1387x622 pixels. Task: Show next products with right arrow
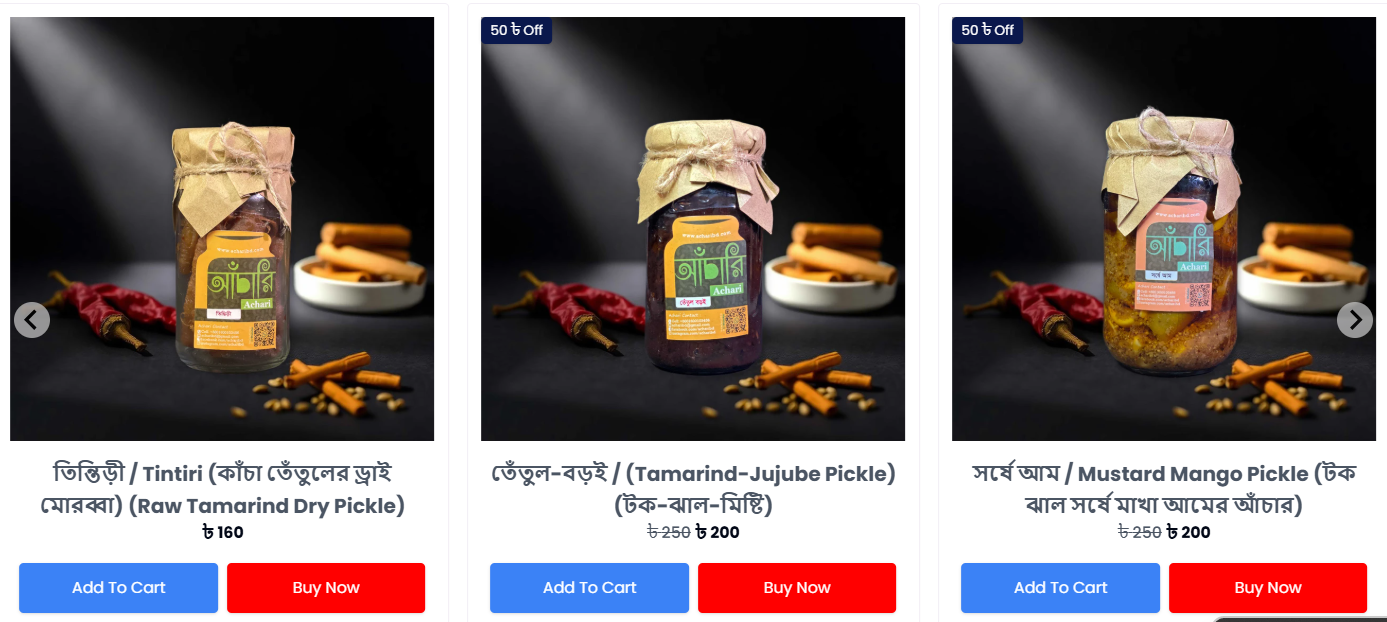[1354, 320]
